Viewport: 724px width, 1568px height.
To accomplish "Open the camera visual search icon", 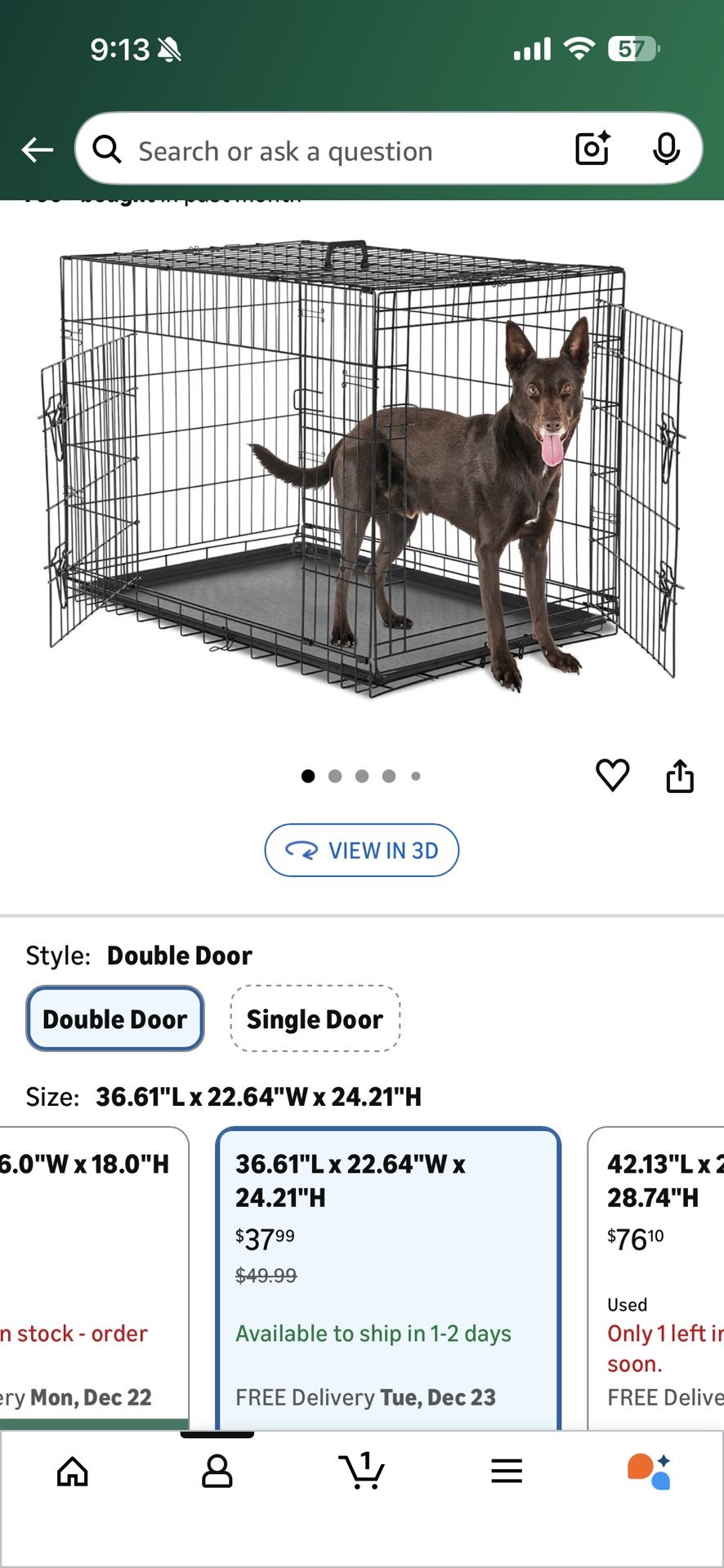I will point(592,149).
